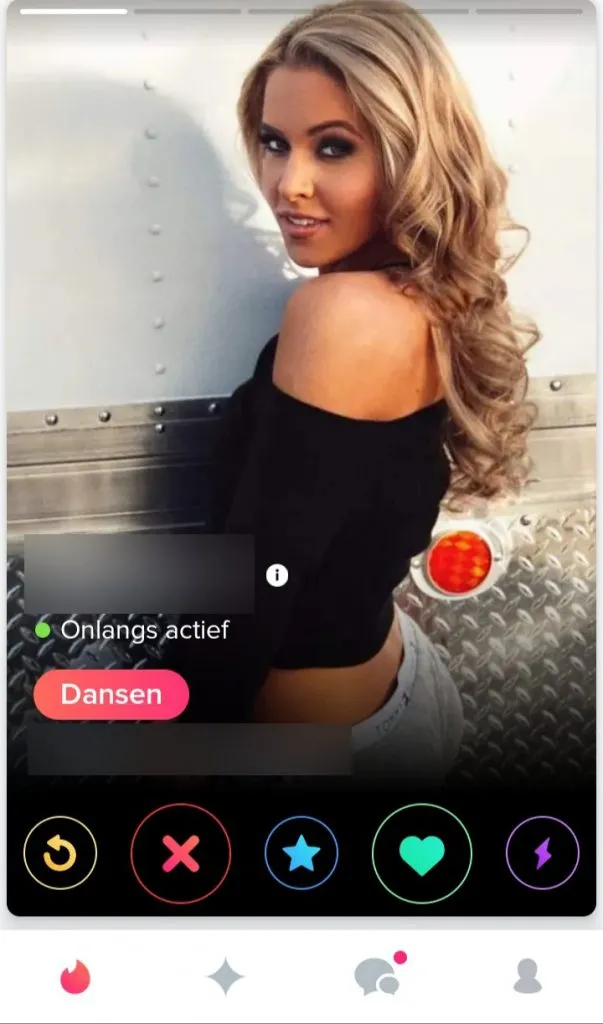This screenshot has height=1024, width=603.
Task: Like this profile with the heart
Action: [421, 853]
